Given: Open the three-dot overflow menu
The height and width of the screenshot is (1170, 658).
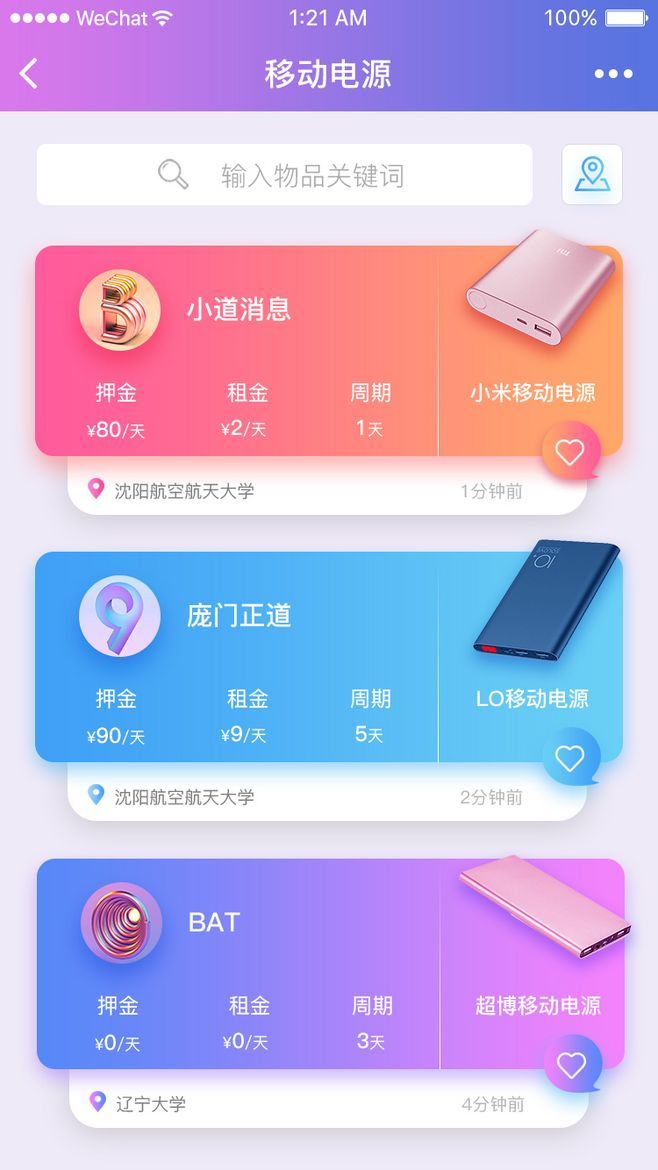Looking at the screenshot, I should click(613, 74).
